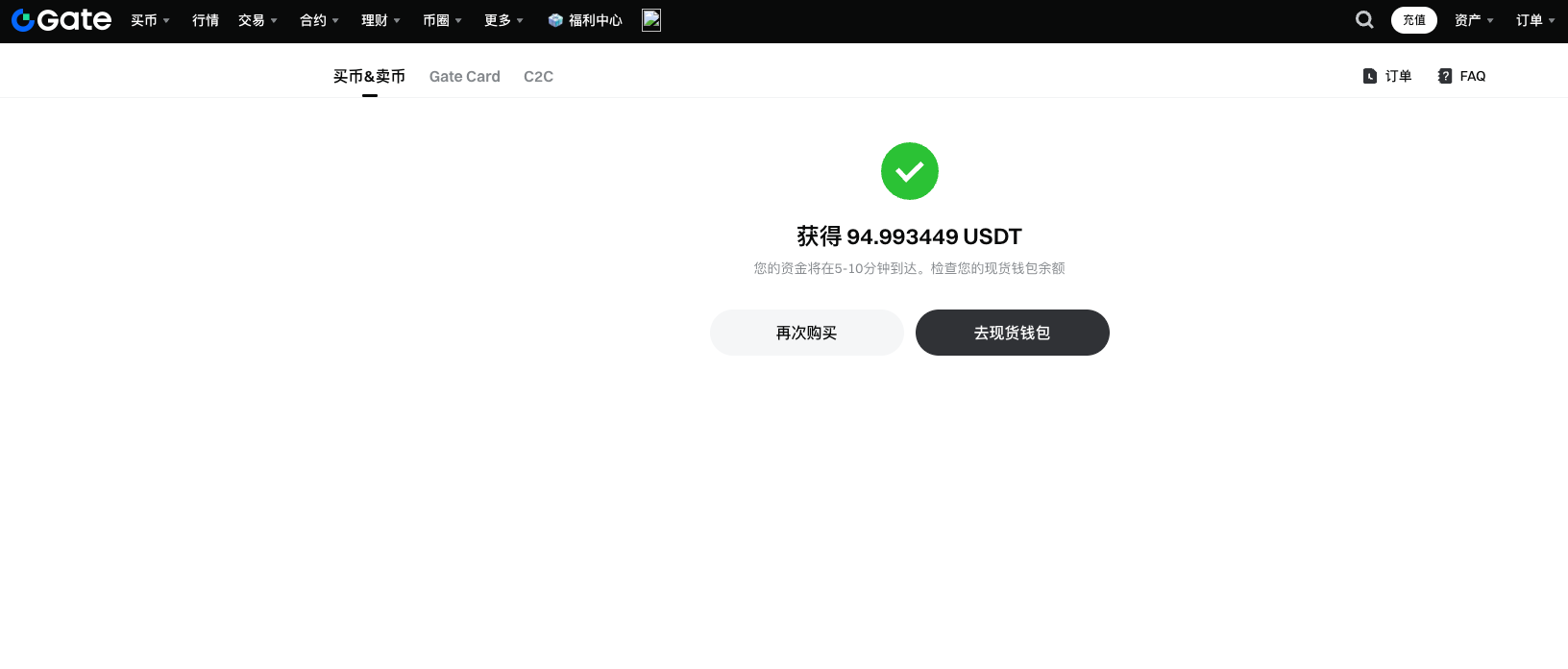The height and width of the screenshot is (669, 1568).
Task: Switch to the Gate Card tab
Action: pos(464,76)
